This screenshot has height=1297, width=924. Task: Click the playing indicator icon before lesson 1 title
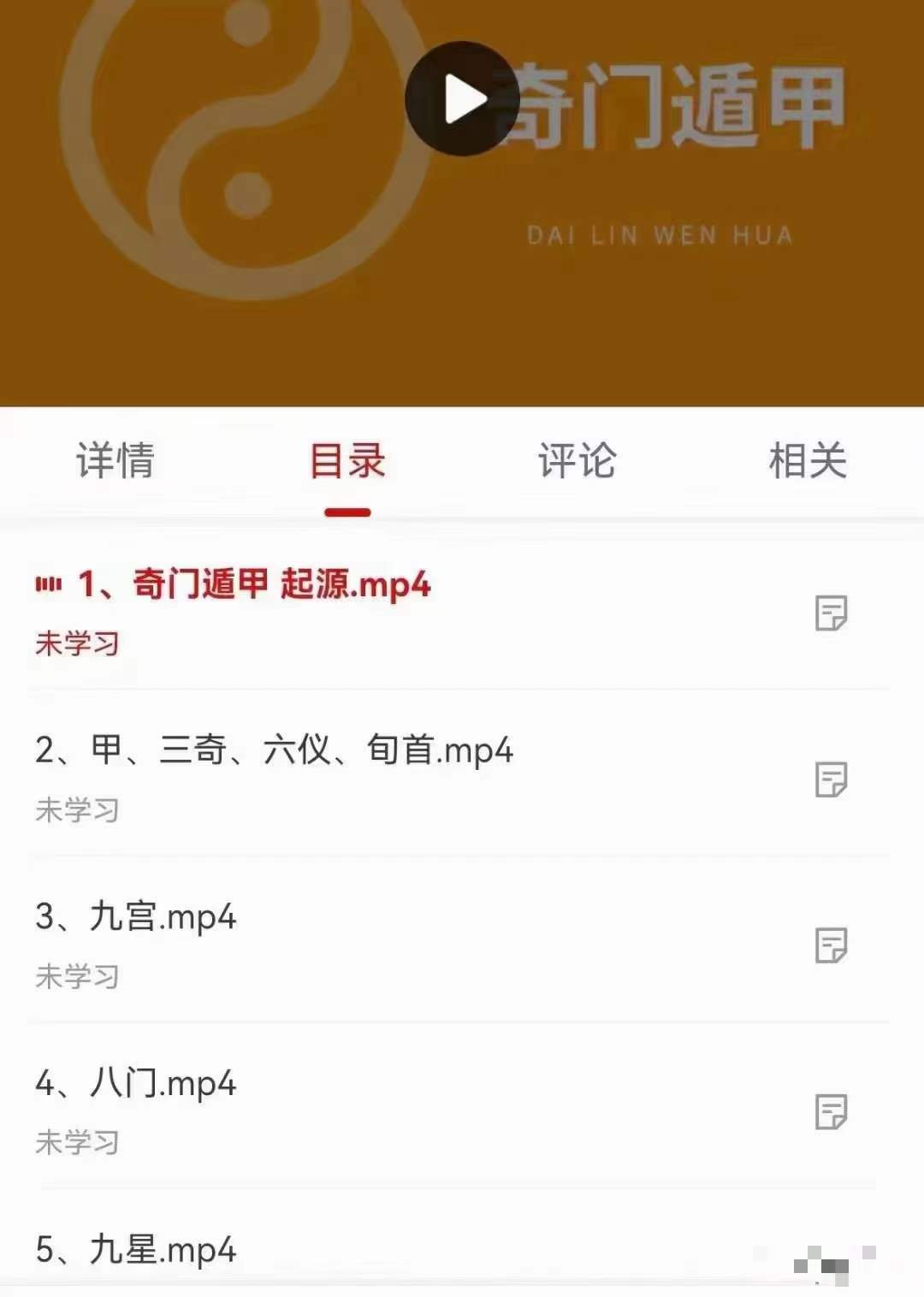[x=47, y=585]
